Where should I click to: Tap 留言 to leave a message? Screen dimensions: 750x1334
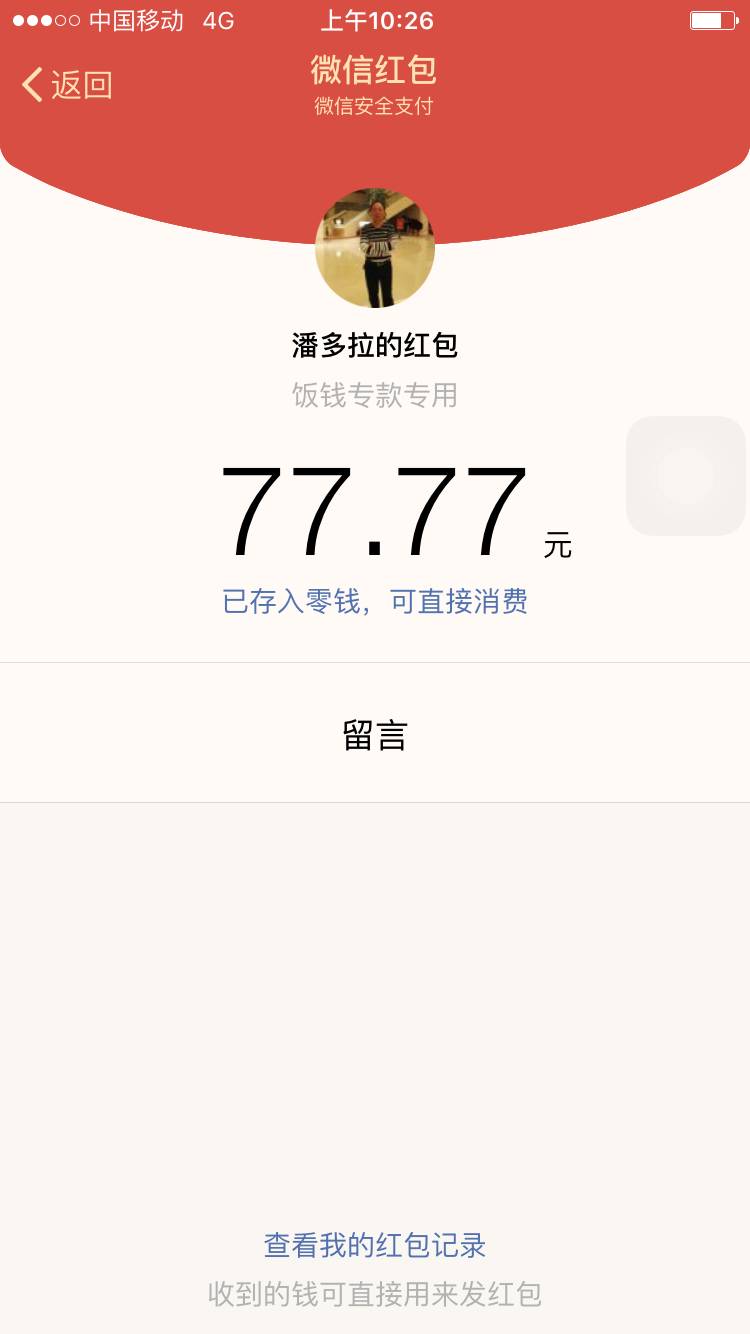(375, 735)
